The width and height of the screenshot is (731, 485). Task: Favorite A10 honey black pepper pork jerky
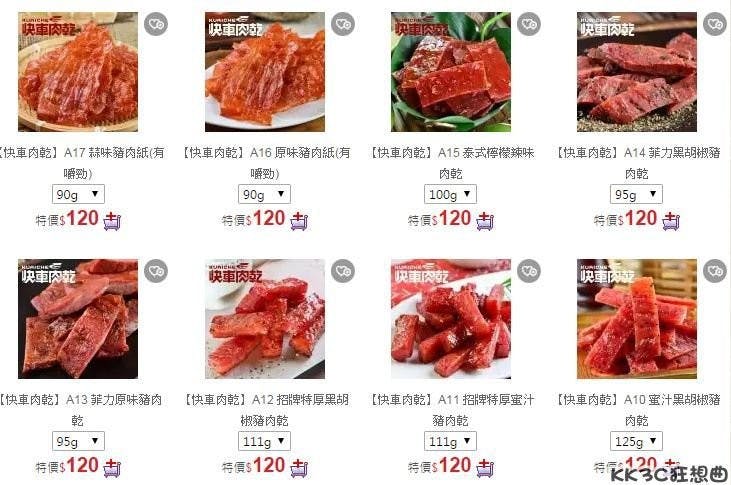(x=714, y=271)
